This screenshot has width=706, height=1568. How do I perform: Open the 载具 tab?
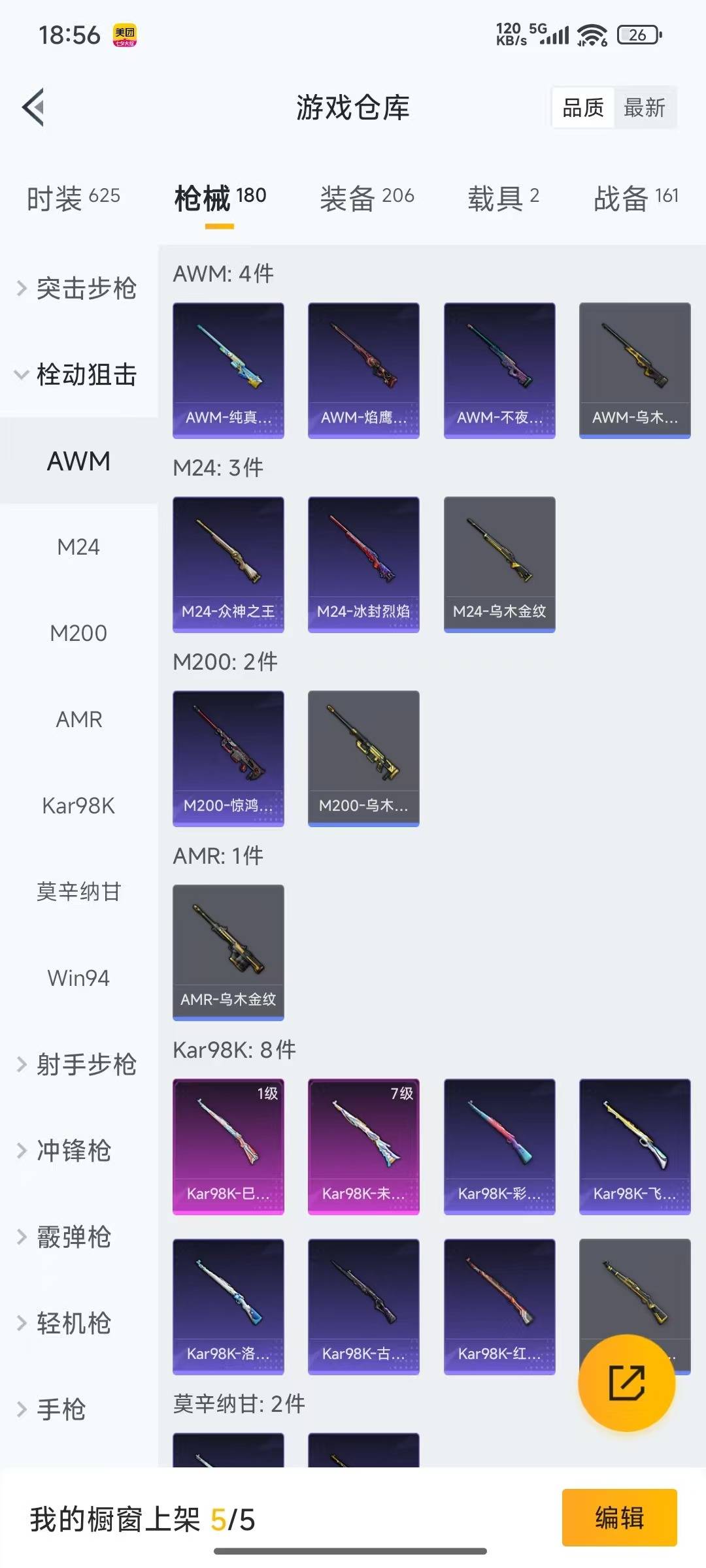click(x=503, y=198)
